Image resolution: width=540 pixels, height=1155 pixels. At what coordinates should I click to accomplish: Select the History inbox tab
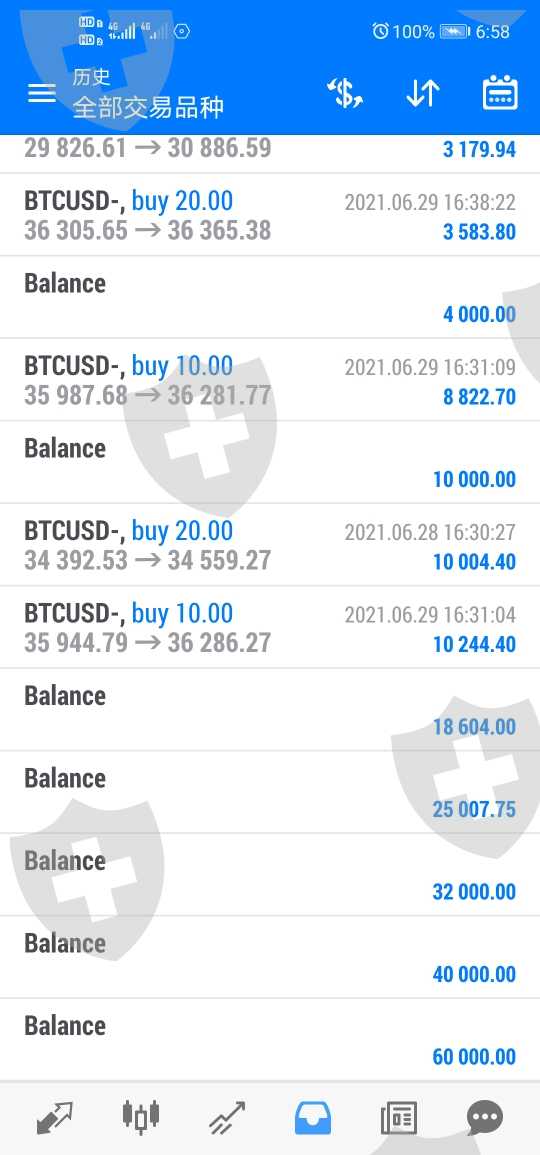click(x=313, y=1117)
